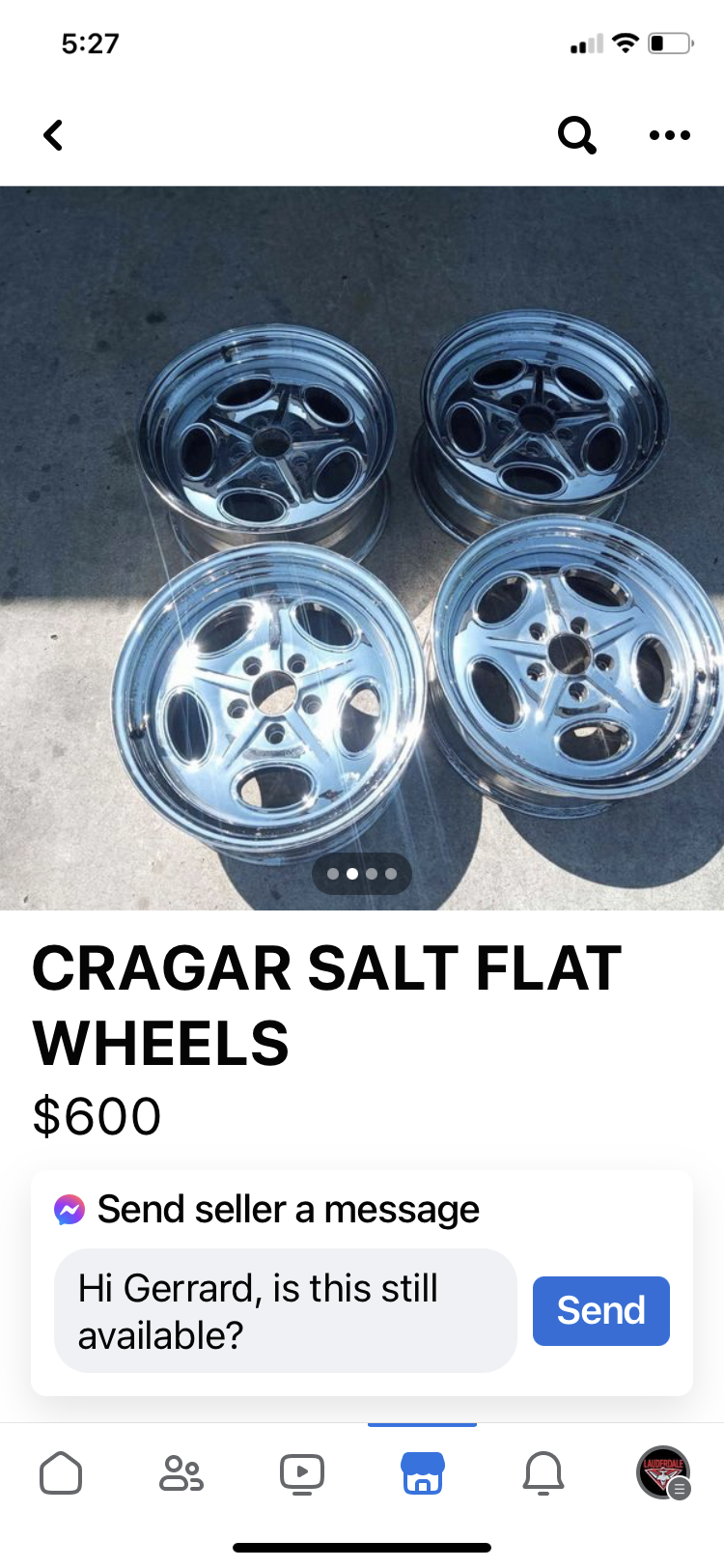
Task: Open the profile menu avatar
Action: tap(663, 1472)
